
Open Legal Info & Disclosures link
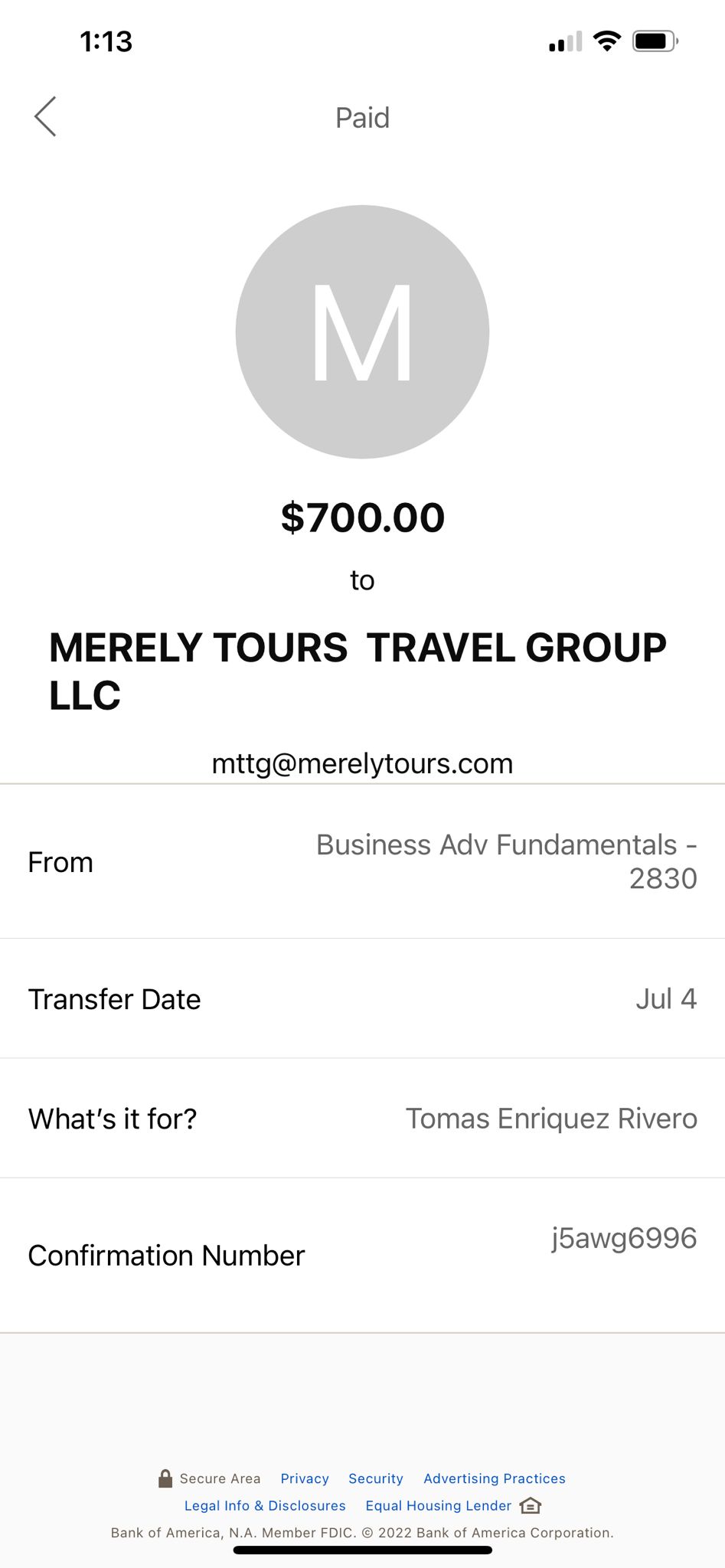coord(265,1505)
